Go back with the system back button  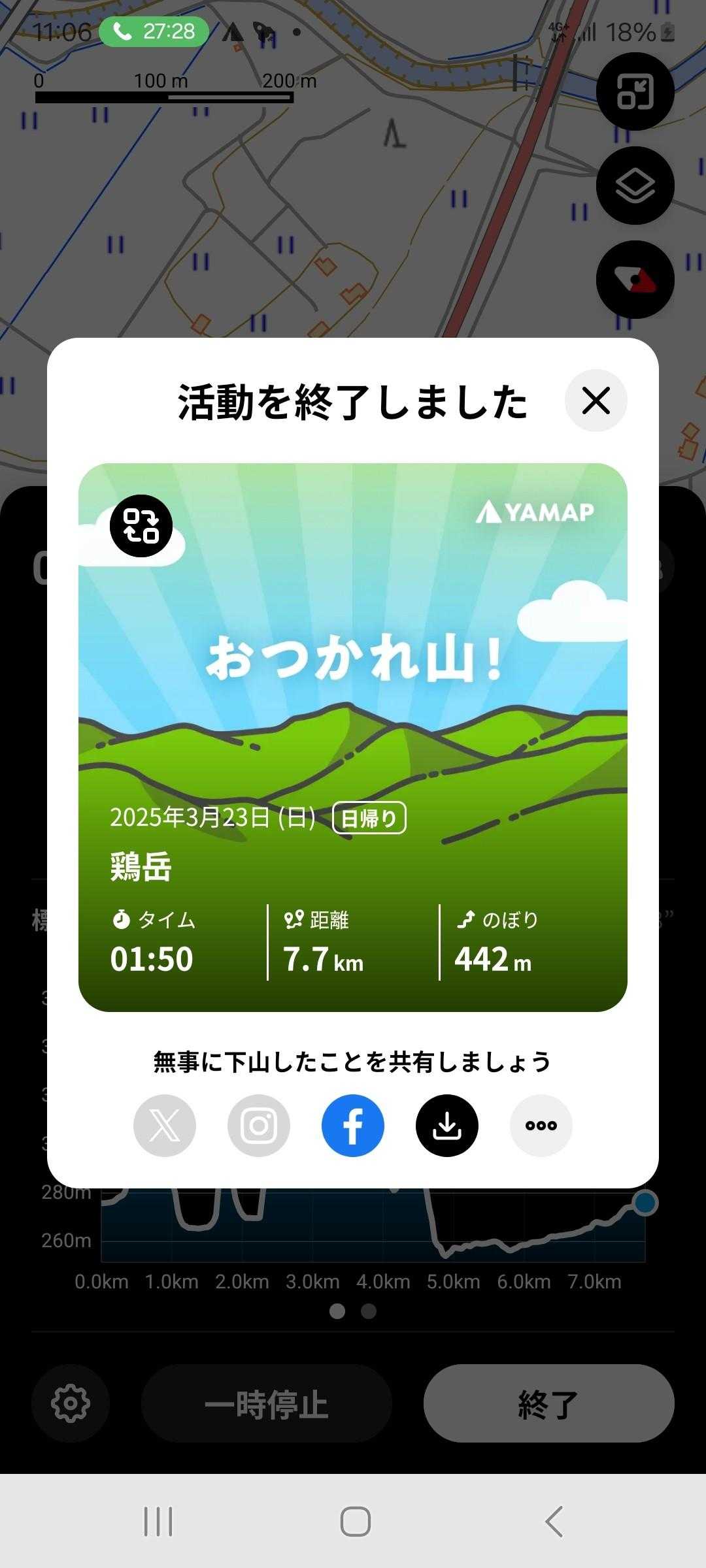point(554,1521)
